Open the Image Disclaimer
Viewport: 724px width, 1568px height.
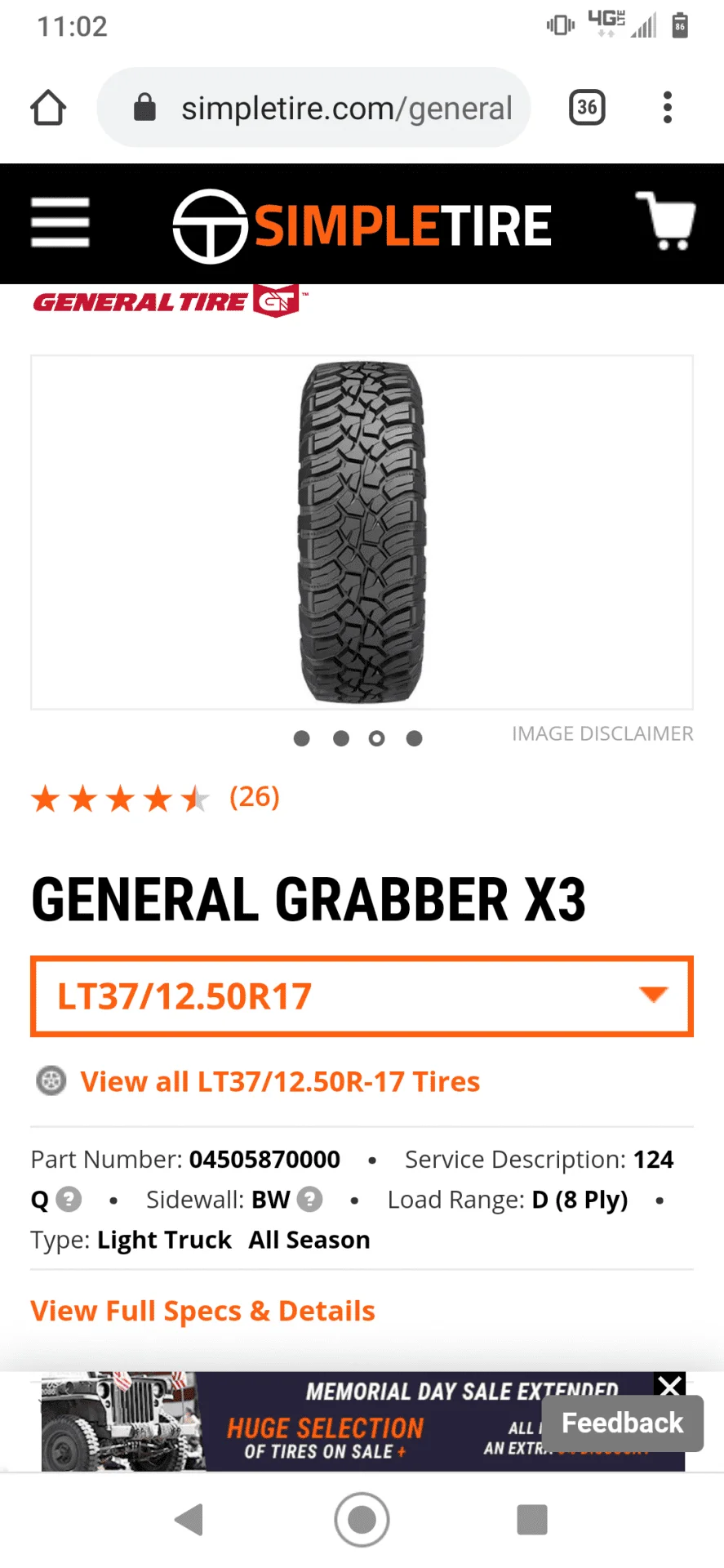point(602,733)
